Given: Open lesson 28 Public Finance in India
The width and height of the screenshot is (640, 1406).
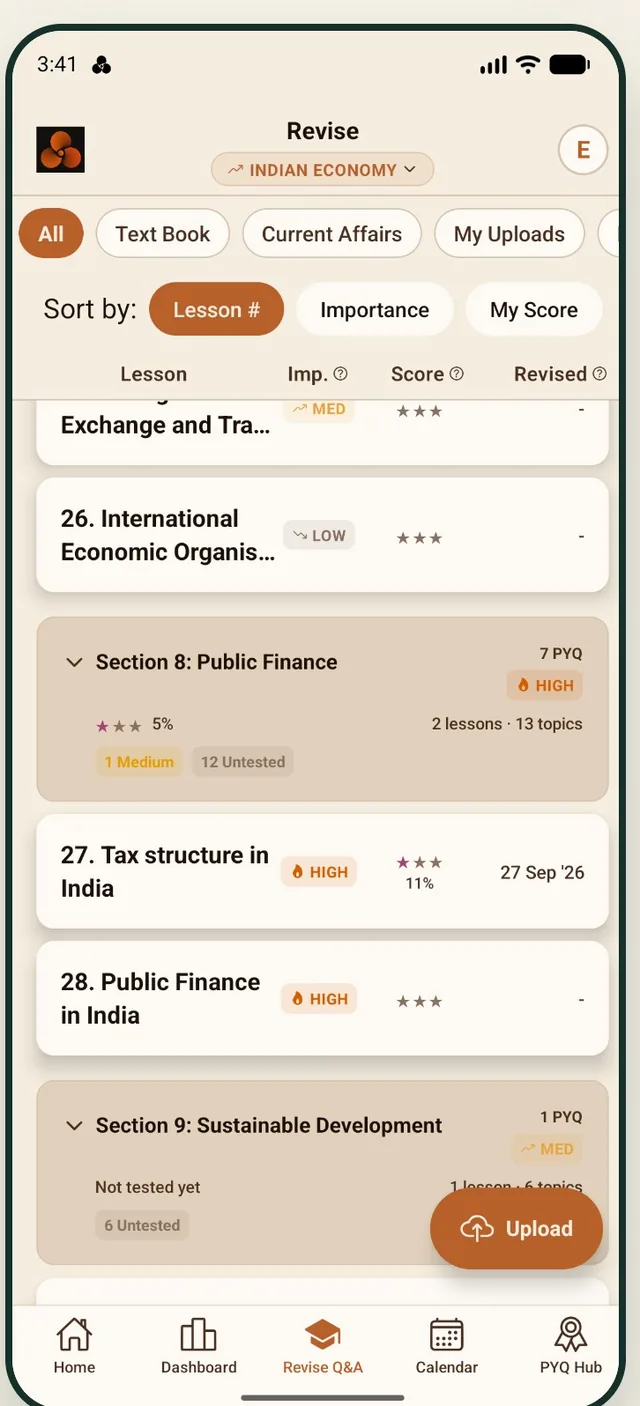Looking at the screenshot, I should point(322,998).
